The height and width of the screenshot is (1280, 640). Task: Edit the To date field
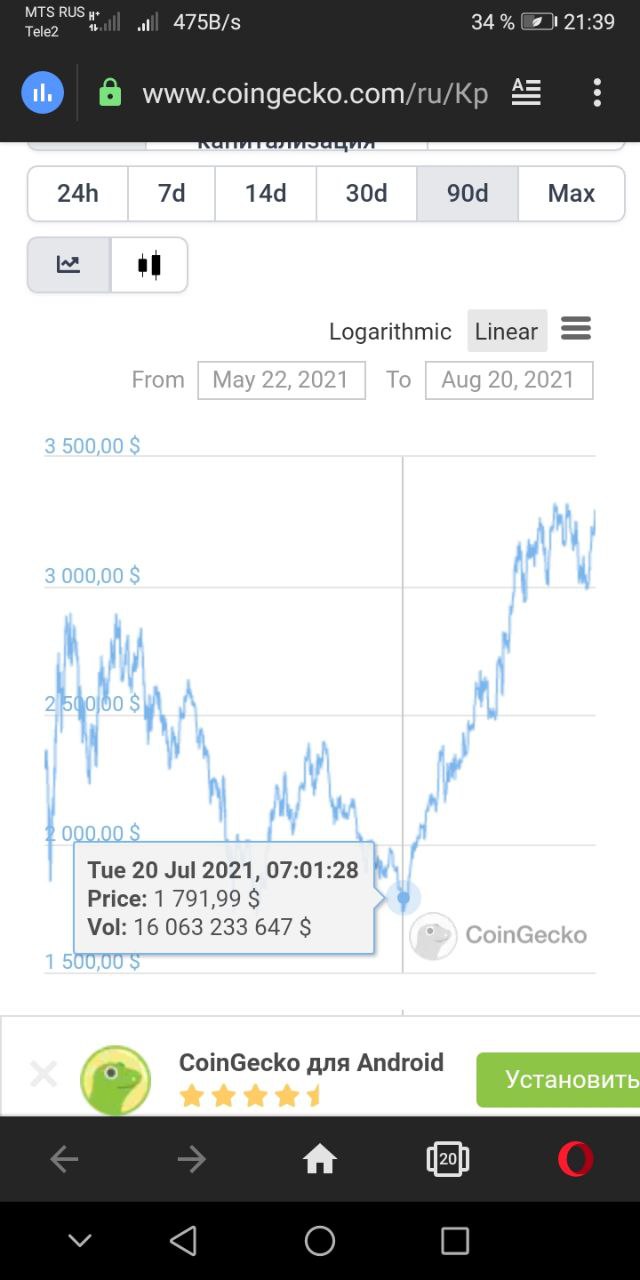pyautogui.click(x=508, y=380)
